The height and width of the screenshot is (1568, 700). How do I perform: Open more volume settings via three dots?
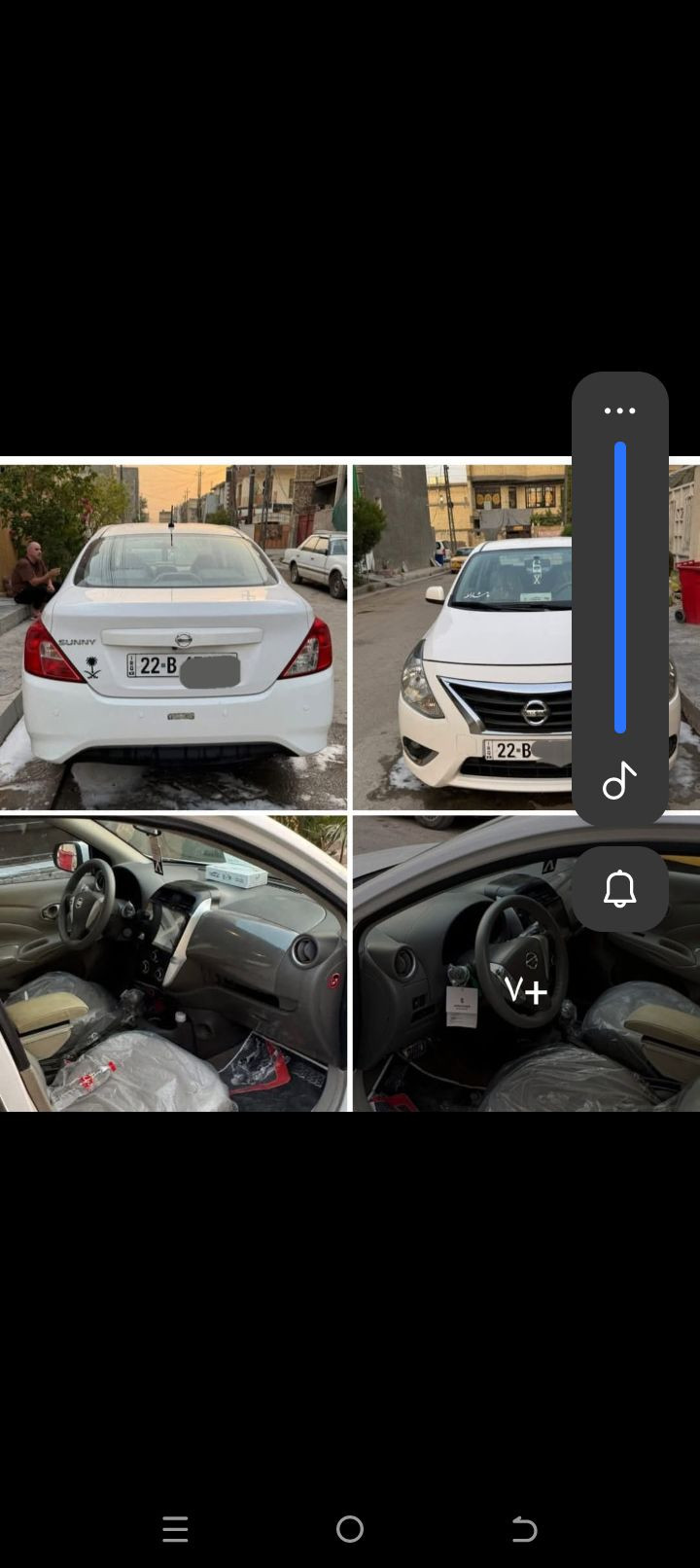coord(619,410)
